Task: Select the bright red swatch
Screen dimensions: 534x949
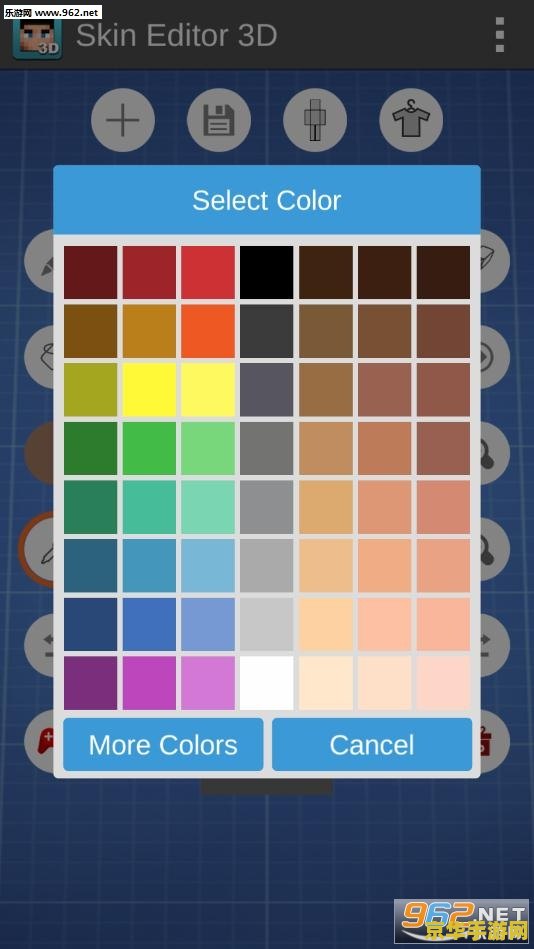Action: tap(208, 272)
